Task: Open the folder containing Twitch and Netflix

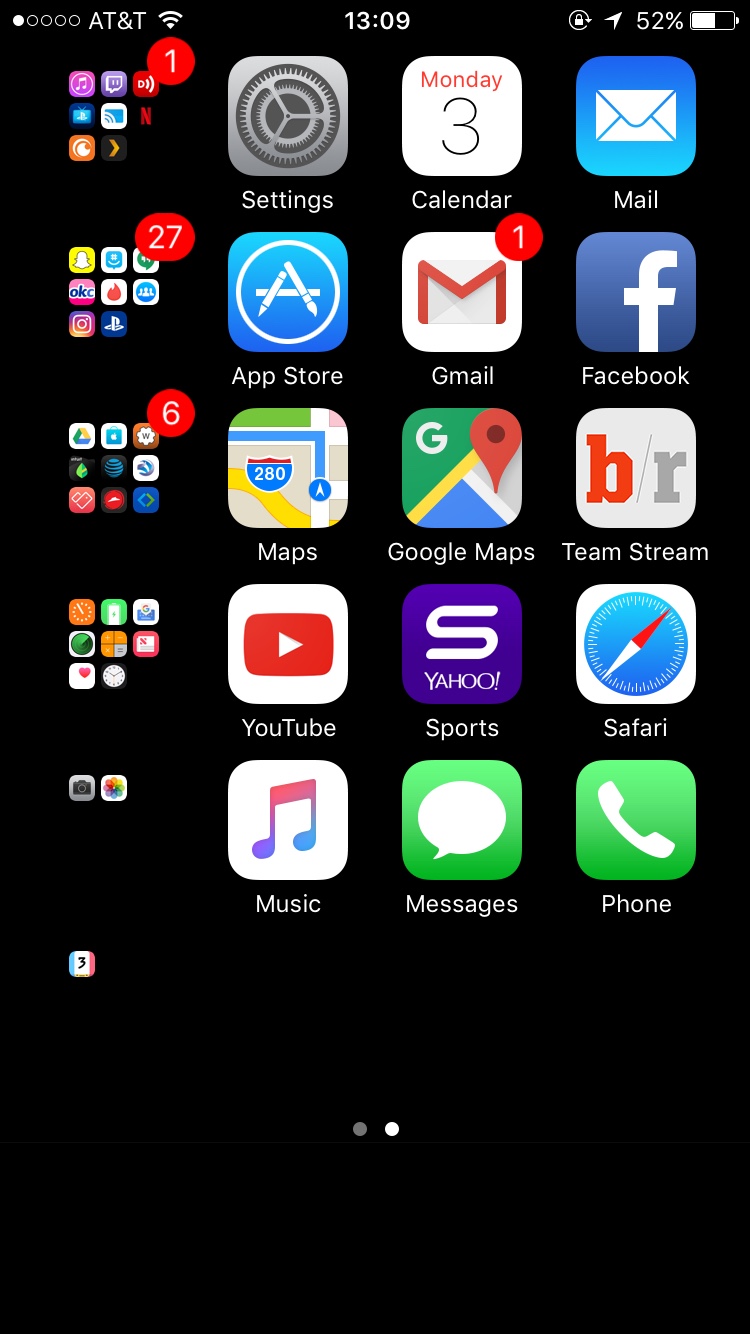Action: point(114,116)
